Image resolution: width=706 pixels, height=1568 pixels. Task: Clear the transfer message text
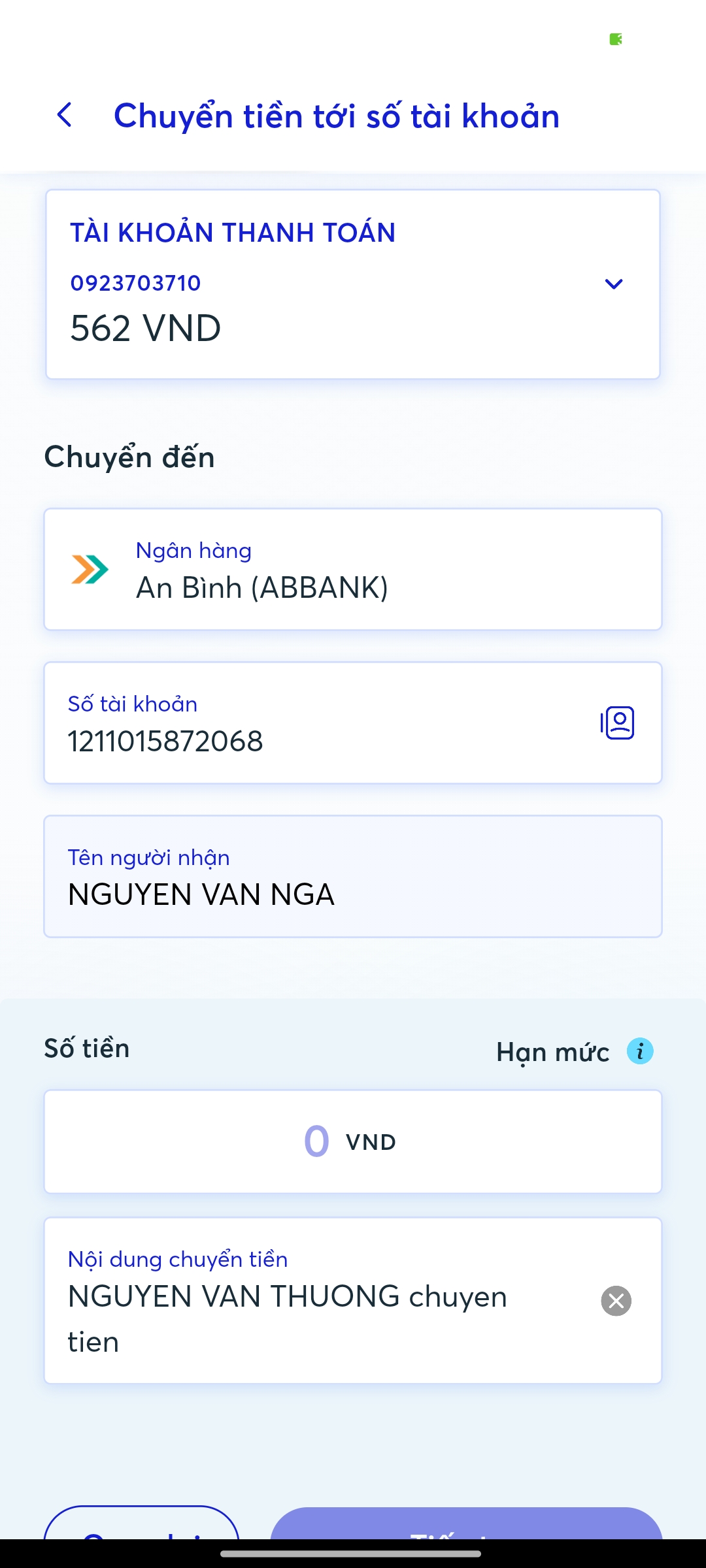point(616,1301)
